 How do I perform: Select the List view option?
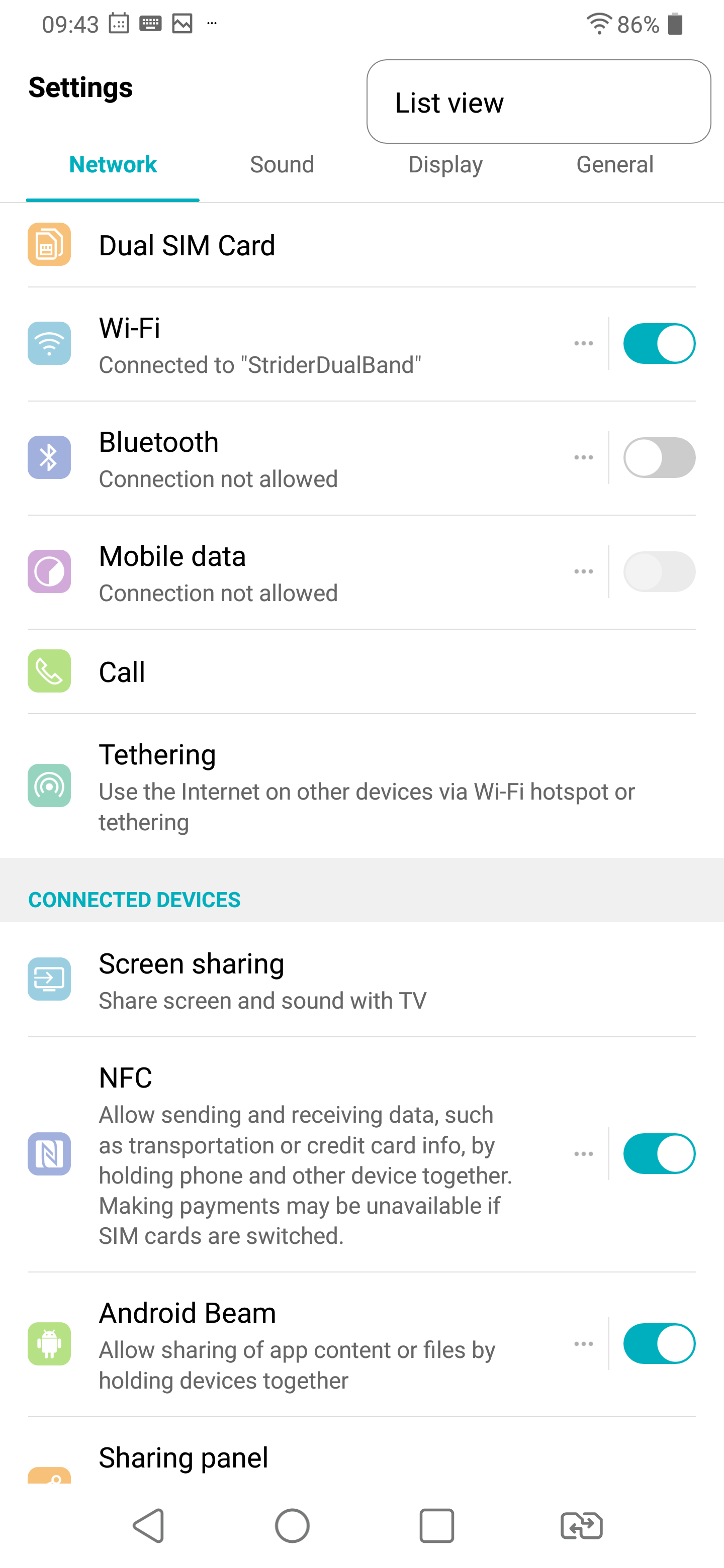tap(538, 102)
